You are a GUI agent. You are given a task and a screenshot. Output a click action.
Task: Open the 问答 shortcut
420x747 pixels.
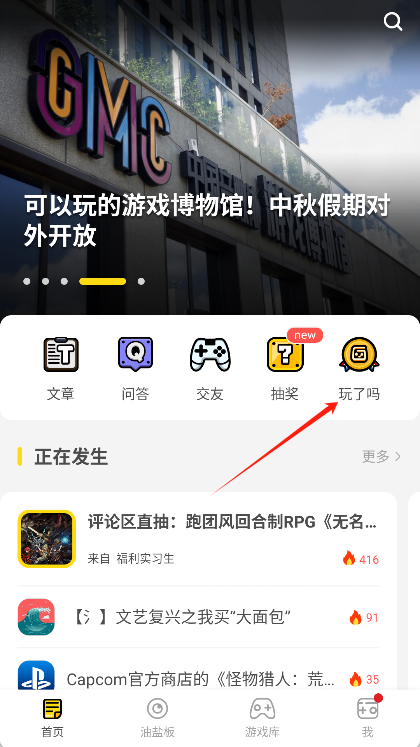(135, 368)
